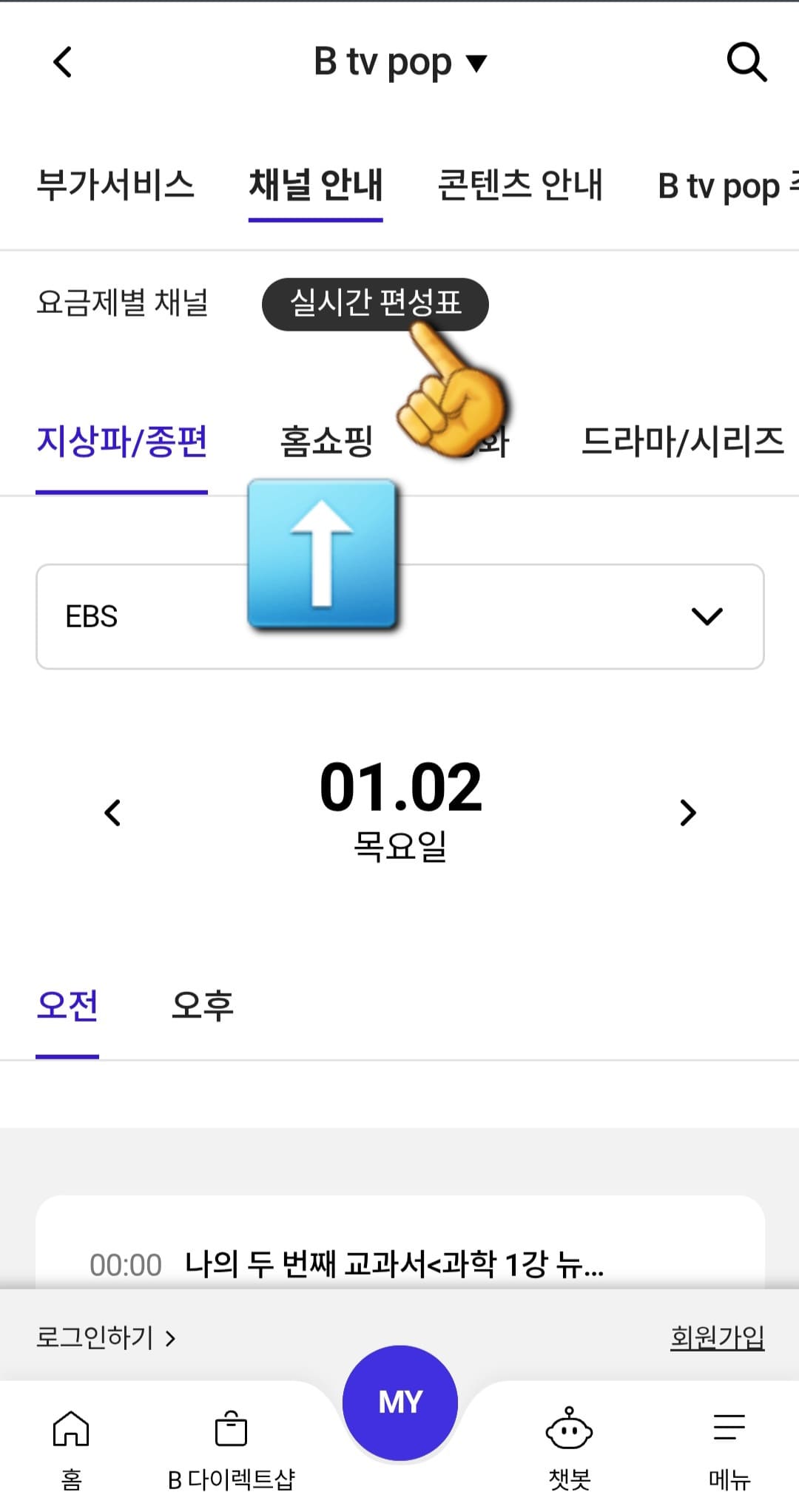Image resolution: width=799 pixels, height=1512 pixels.
Task: Select the 부가서비스 tab
Action: pos(117,186)
